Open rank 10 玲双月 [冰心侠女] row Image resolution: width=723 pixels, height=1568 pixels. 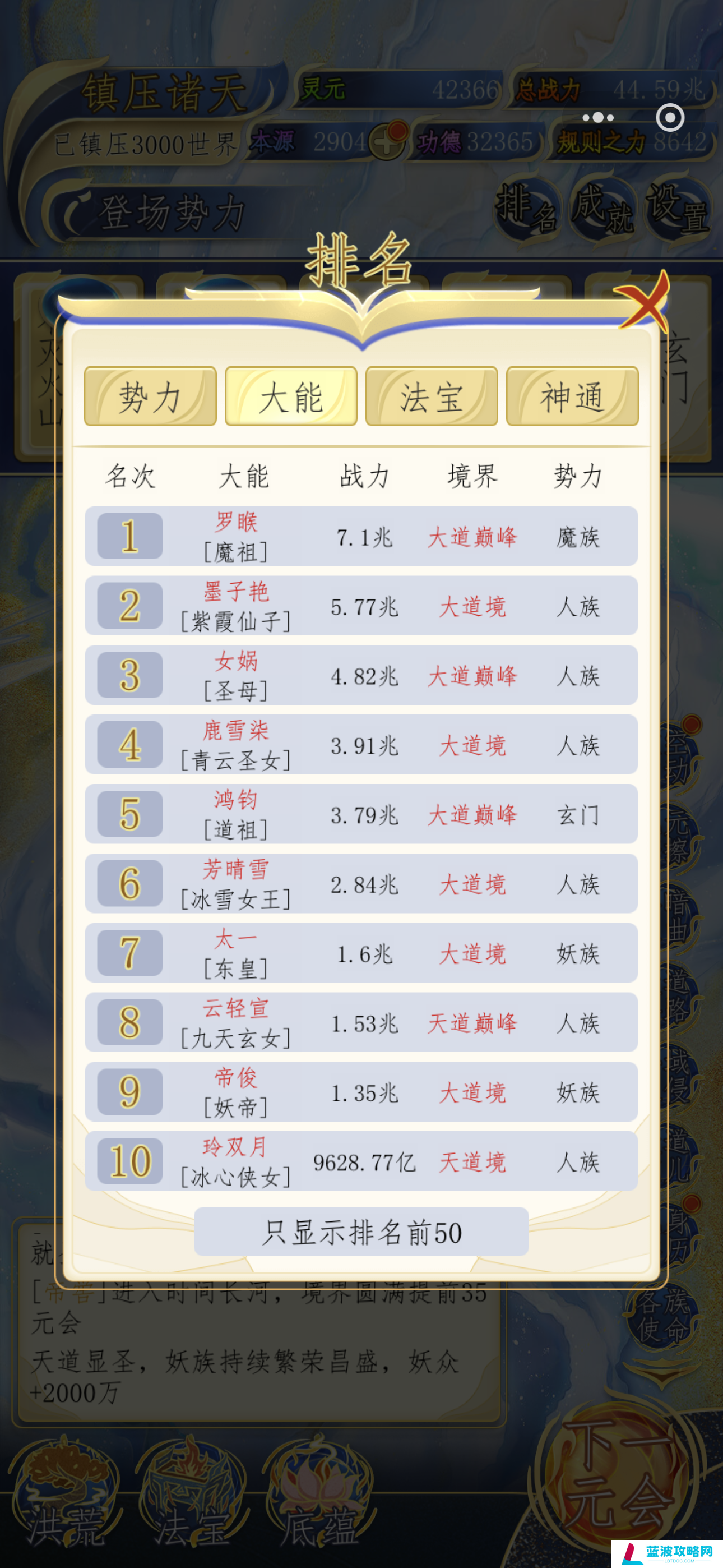click(361, 1161)
